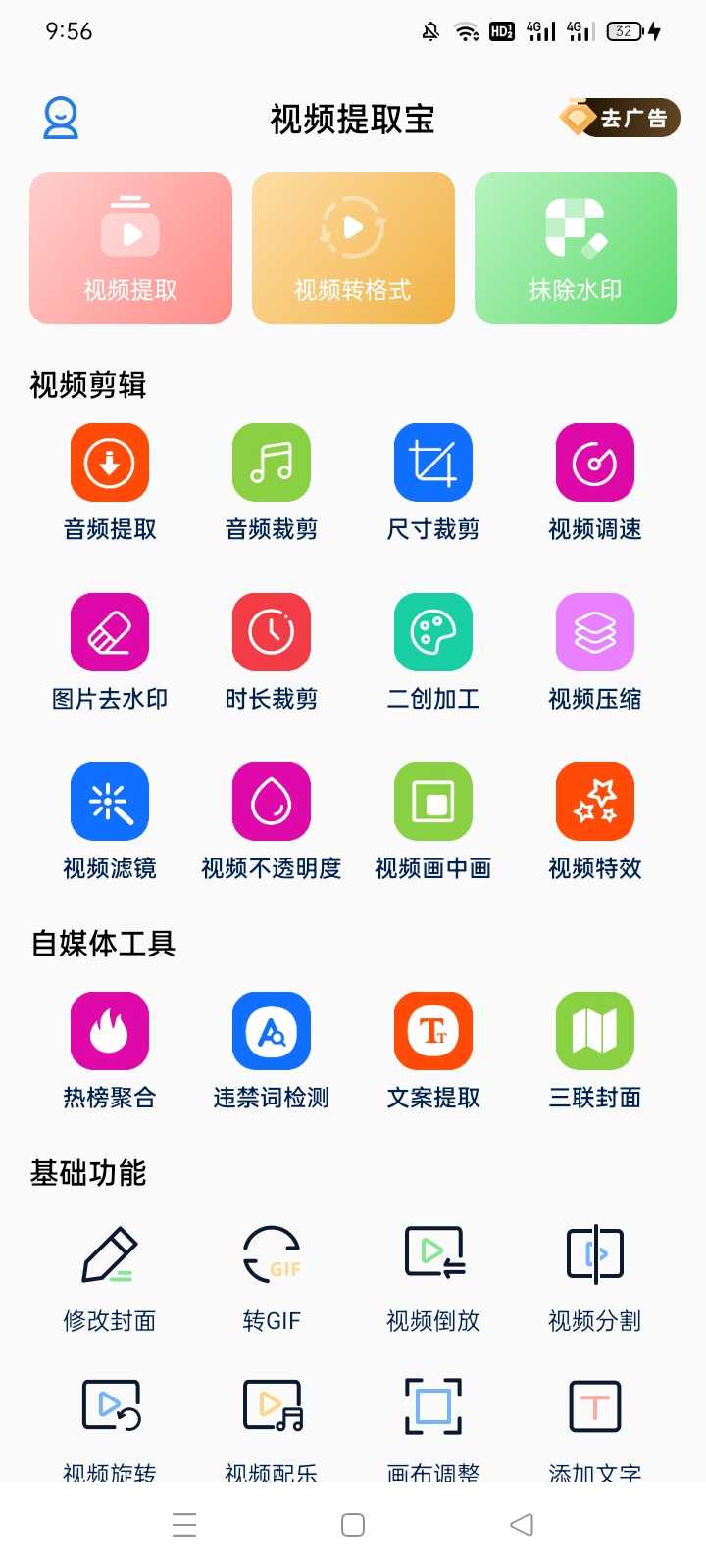Open 音频裁剪 tool
Image resolution: width=706 pixels, height=1568 pixels.
tap(272, 463)
